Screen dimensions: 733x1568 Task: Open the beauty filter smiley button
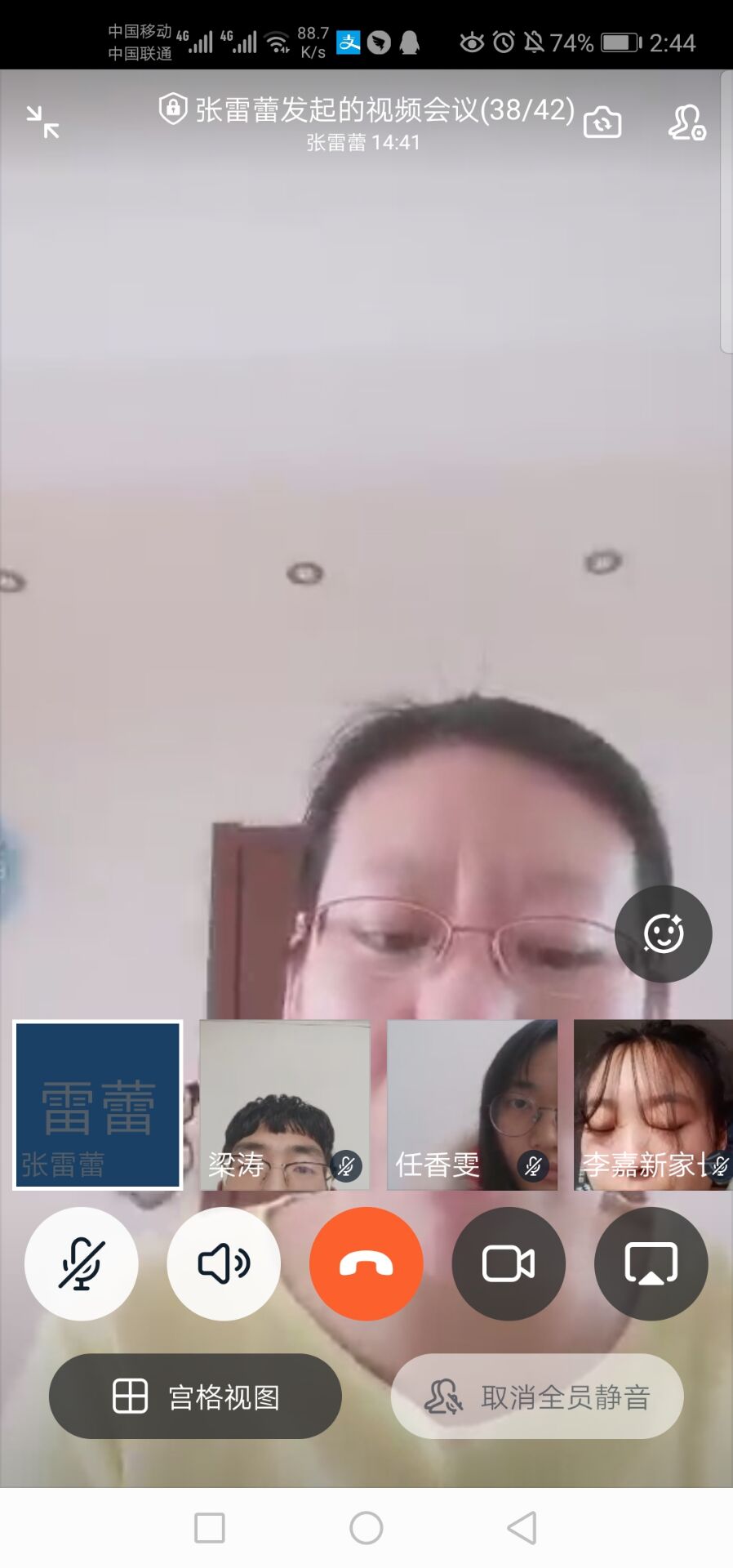(663, 933)
